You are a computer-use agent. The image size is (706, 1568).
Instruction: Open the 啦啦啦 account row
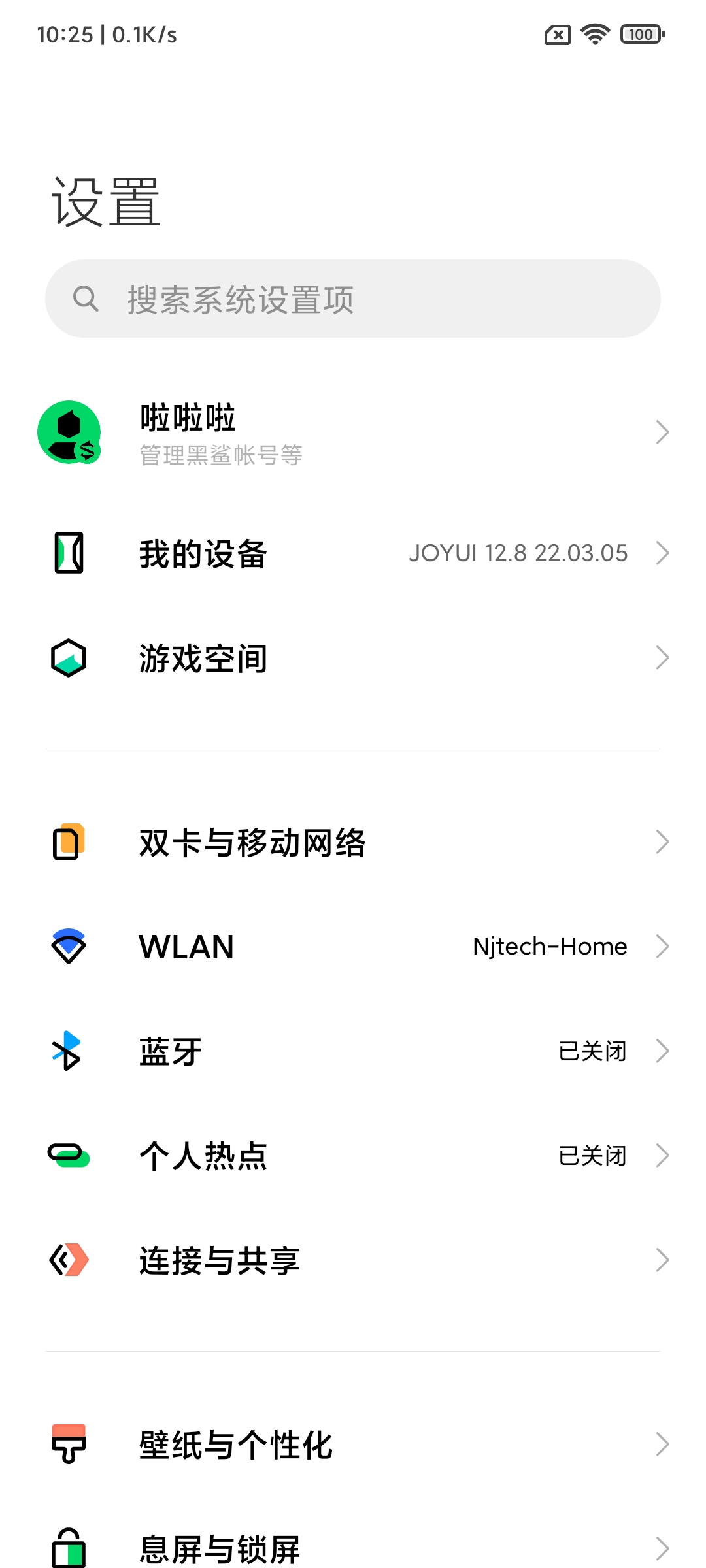pyautogui.click(x=353, y=433)
